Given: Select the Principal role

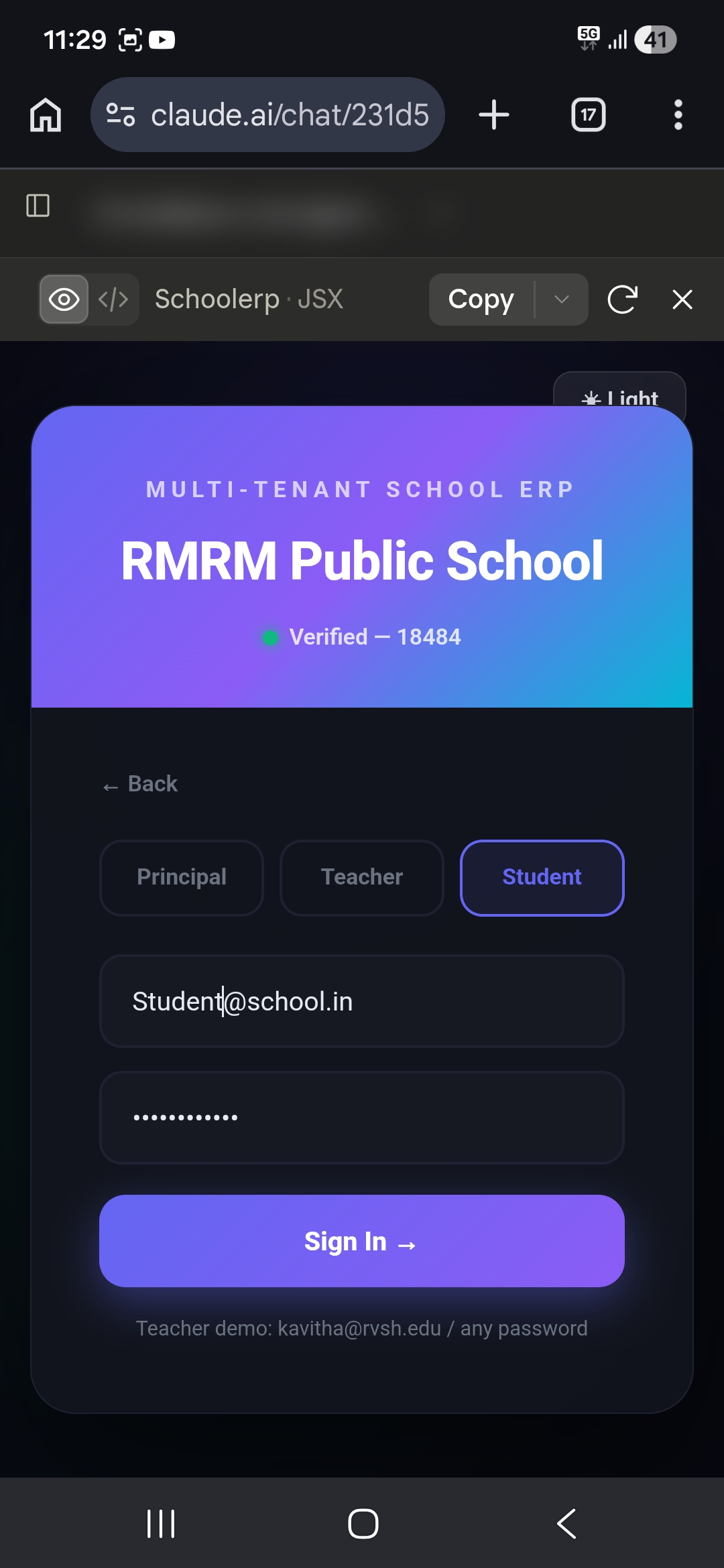Looking at the screenshot, I should (x=182, y=878).
